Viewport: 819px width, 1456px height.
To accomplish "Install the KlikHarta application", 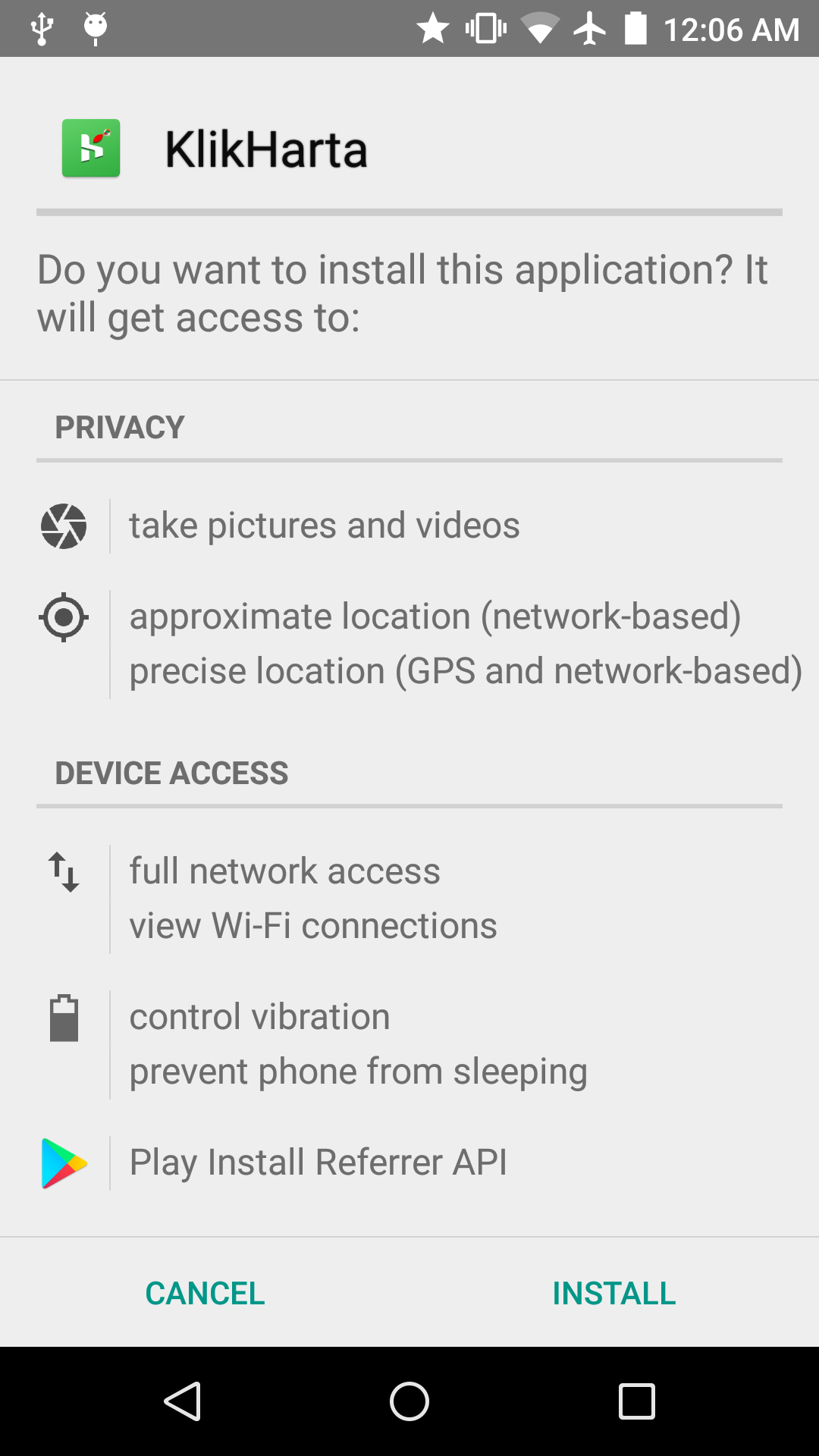I will point(613,1293).
